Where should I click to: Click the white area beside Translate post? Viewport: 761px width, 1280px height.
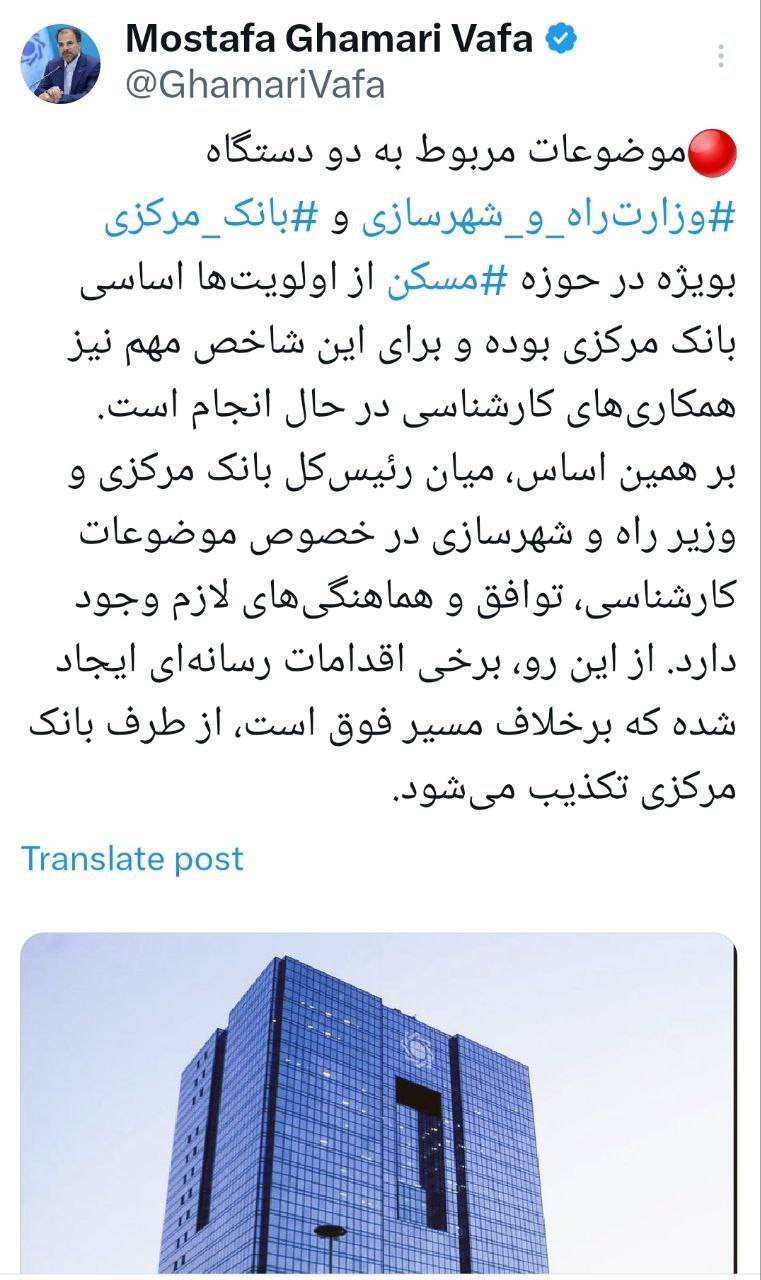point(500,857)
